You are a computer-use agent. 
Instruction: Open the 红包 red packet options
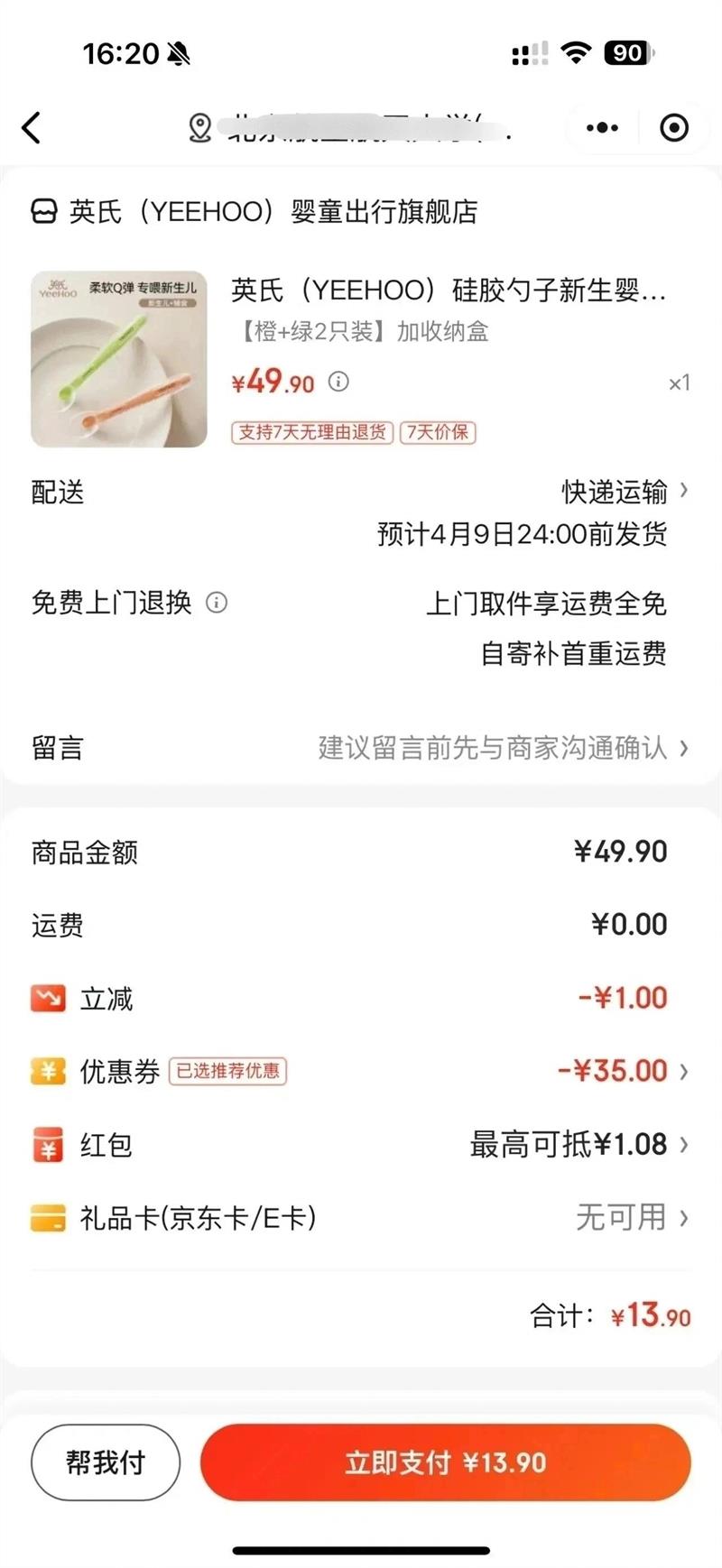click(x=578, y=1145)
